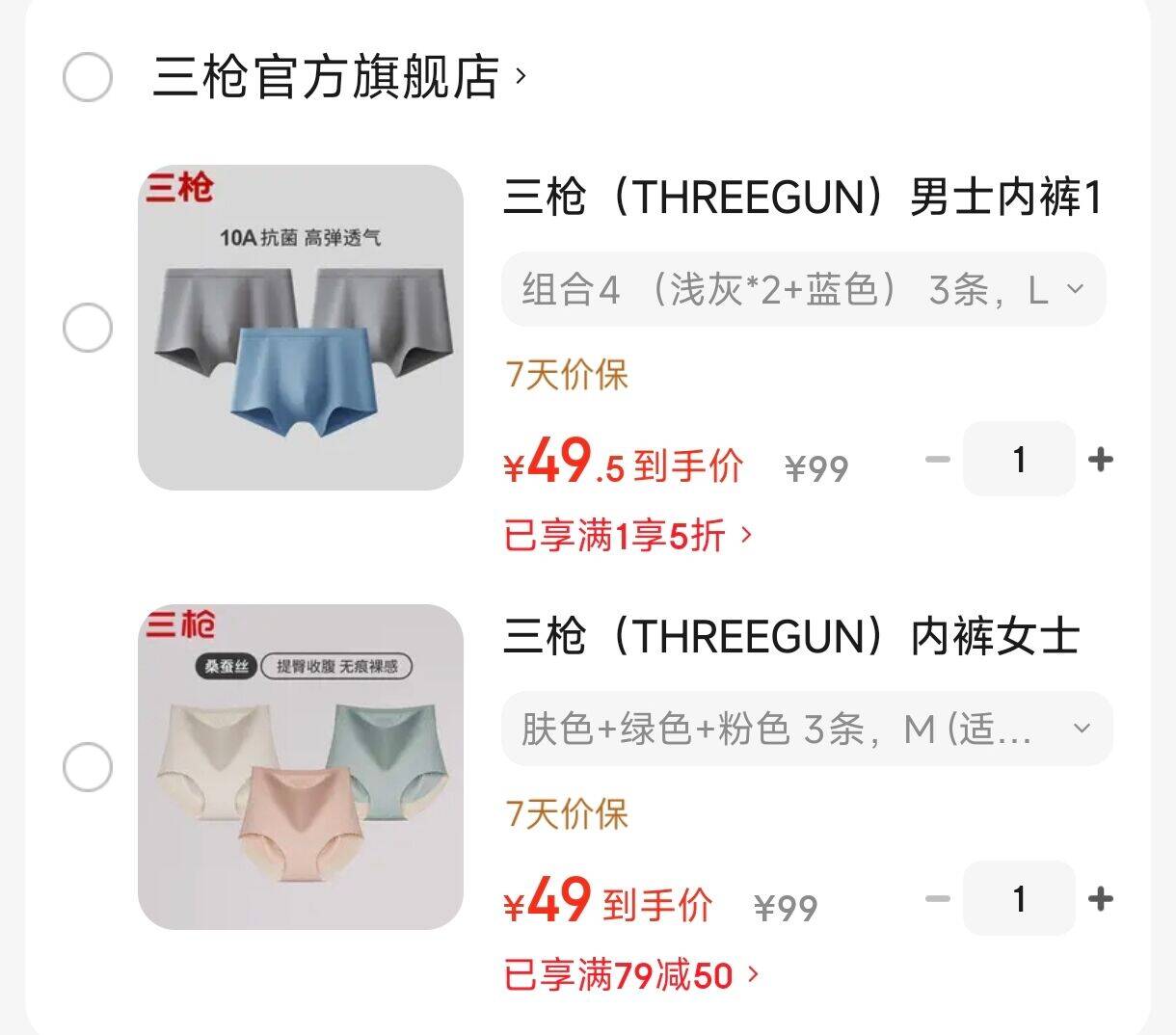
Task: Edit the quantity field for 内裤女士
Action: click(x=1019, y=899)
